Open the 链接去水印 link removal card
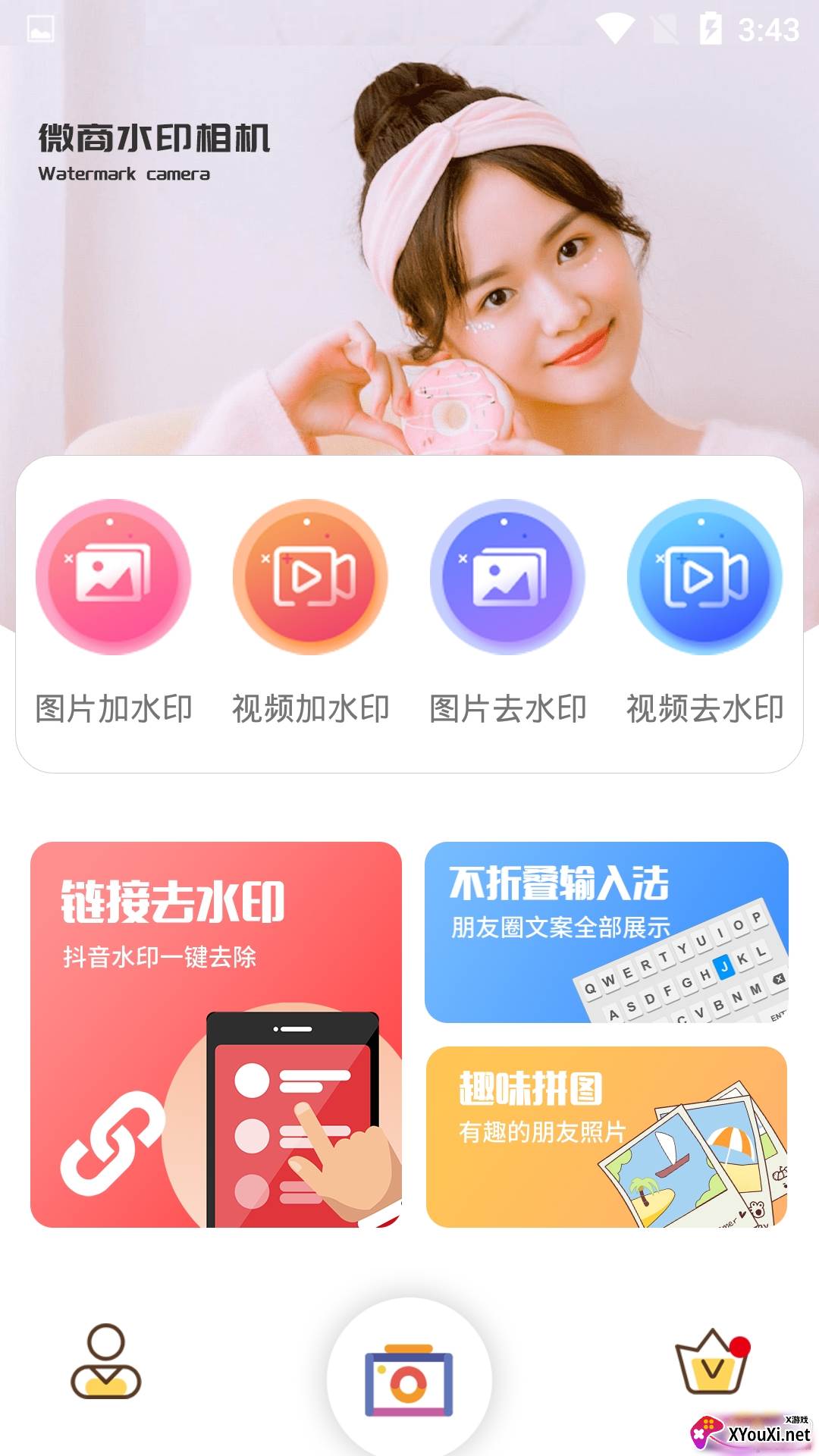819x1456 pixels. [x=216, y=1034]
